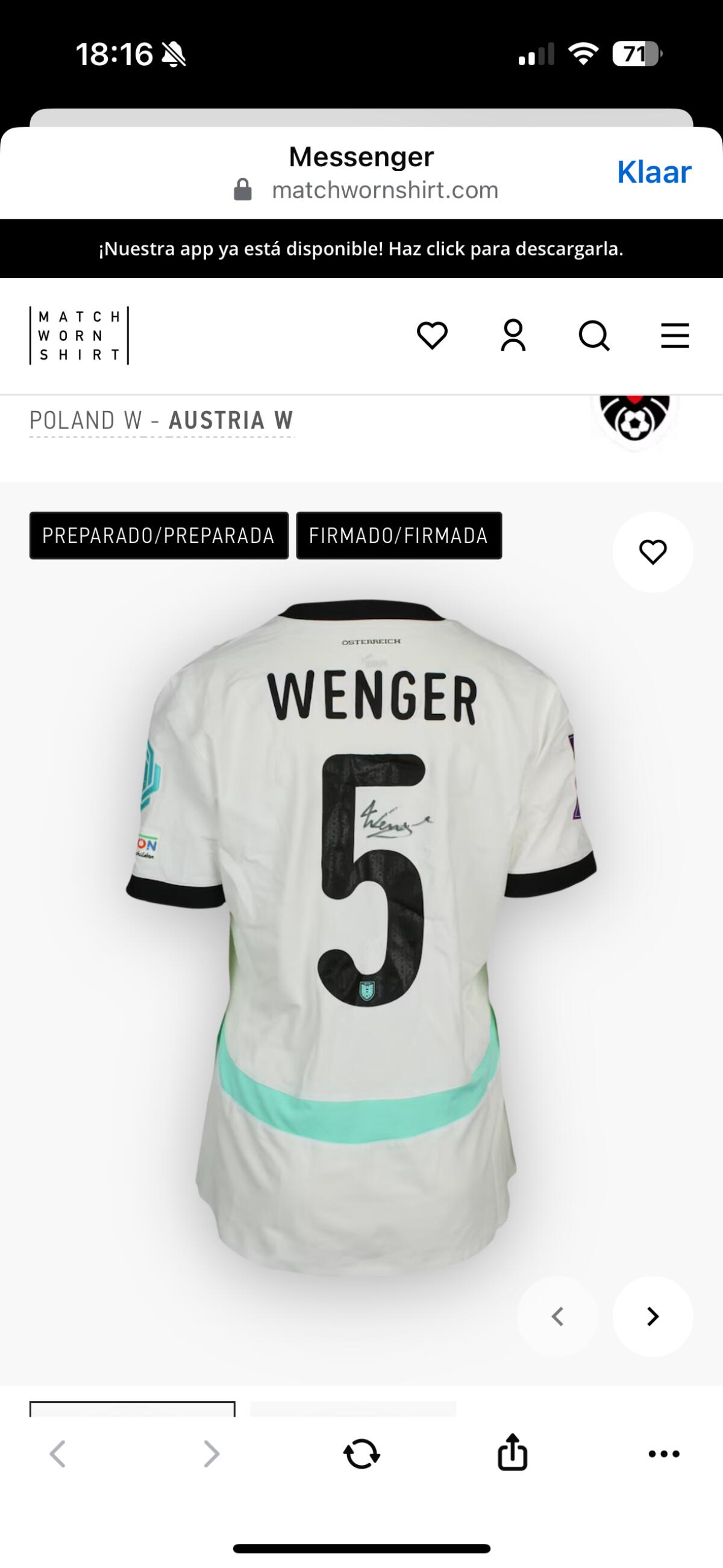The width and height of the screenshot is (723, 1568).
Task: Open the Wenger shirt image
Action: (361, 931)
